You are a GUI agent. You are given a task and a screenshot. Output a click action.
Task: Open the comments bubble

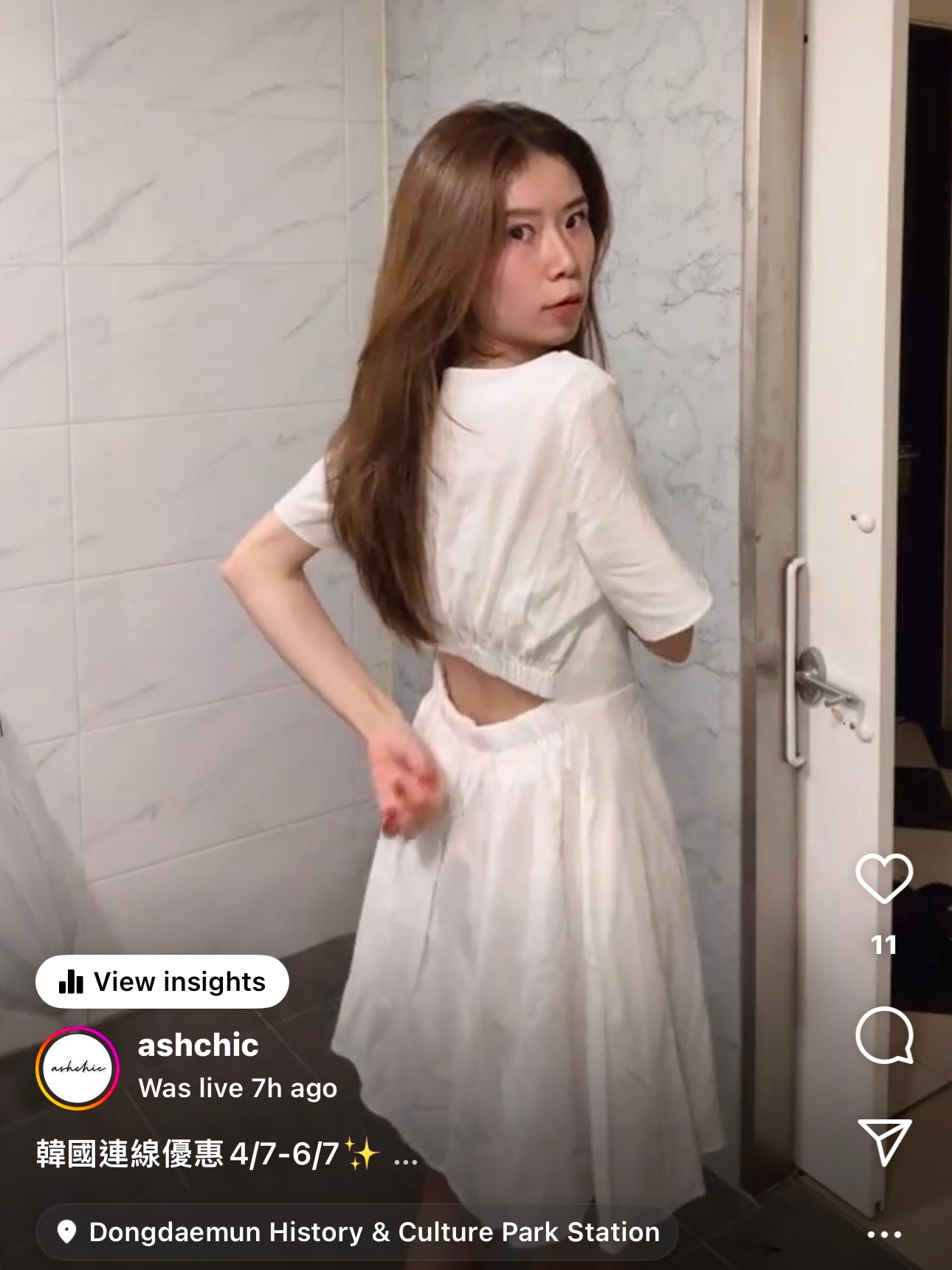click(883, 1034)
